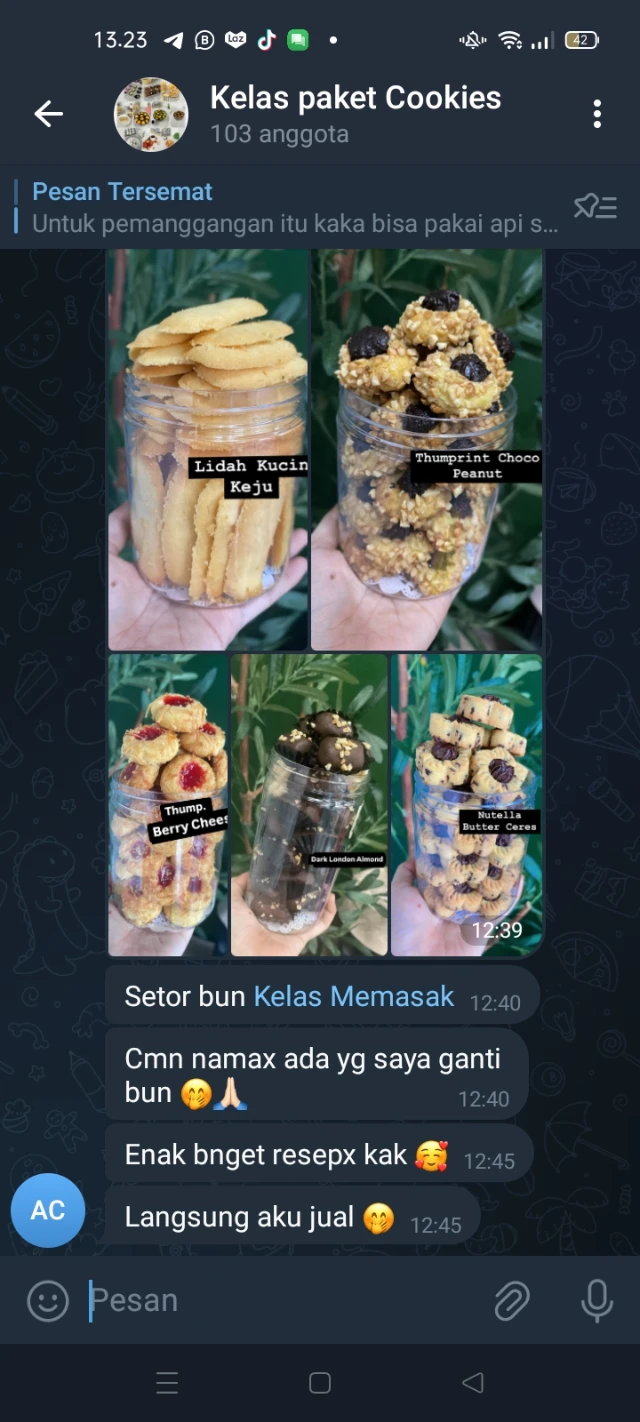This screenshot has height=1422, width=640.
Task: Tap the system back button
Action: click(473, 1383)
